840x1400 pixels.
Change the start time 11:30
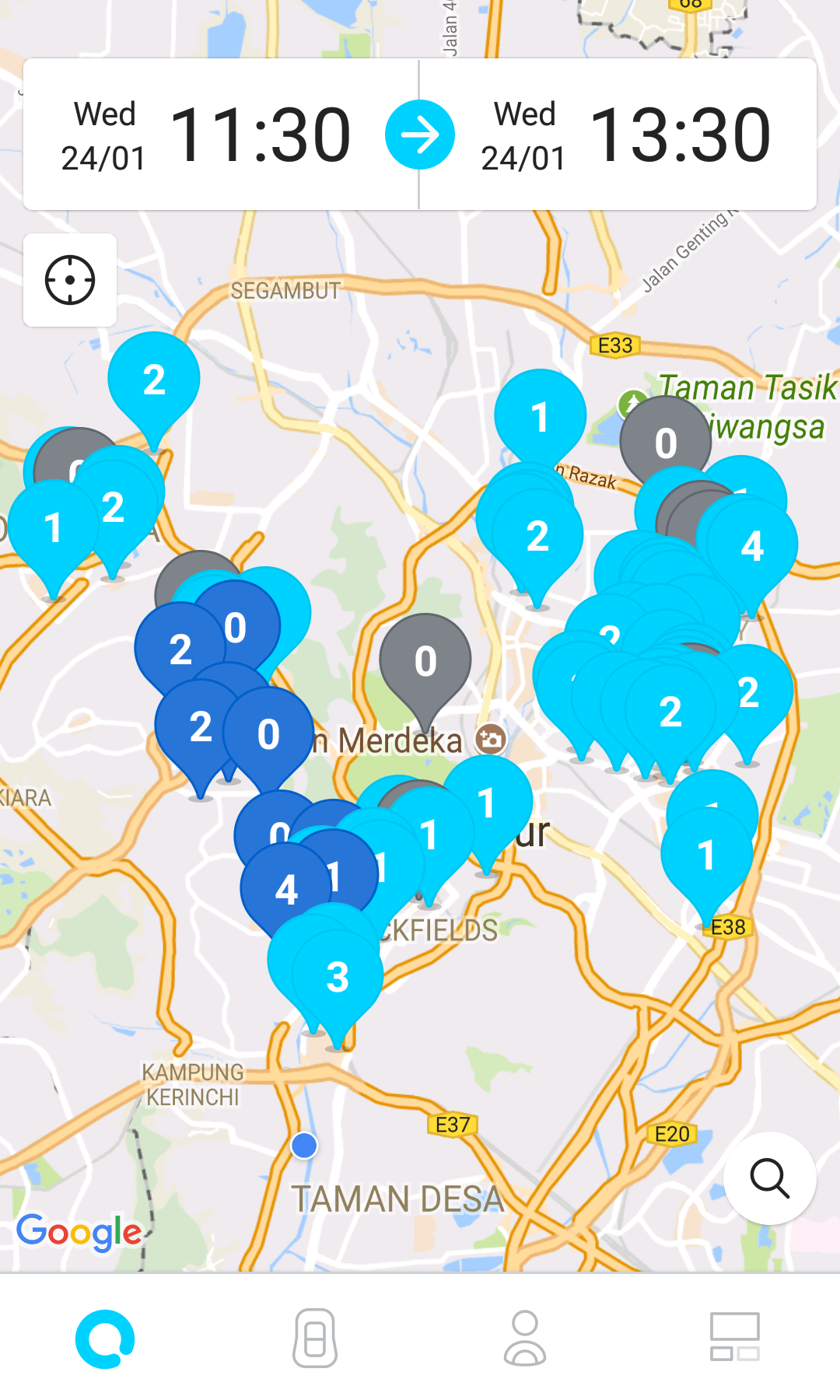tap(260, 135)
